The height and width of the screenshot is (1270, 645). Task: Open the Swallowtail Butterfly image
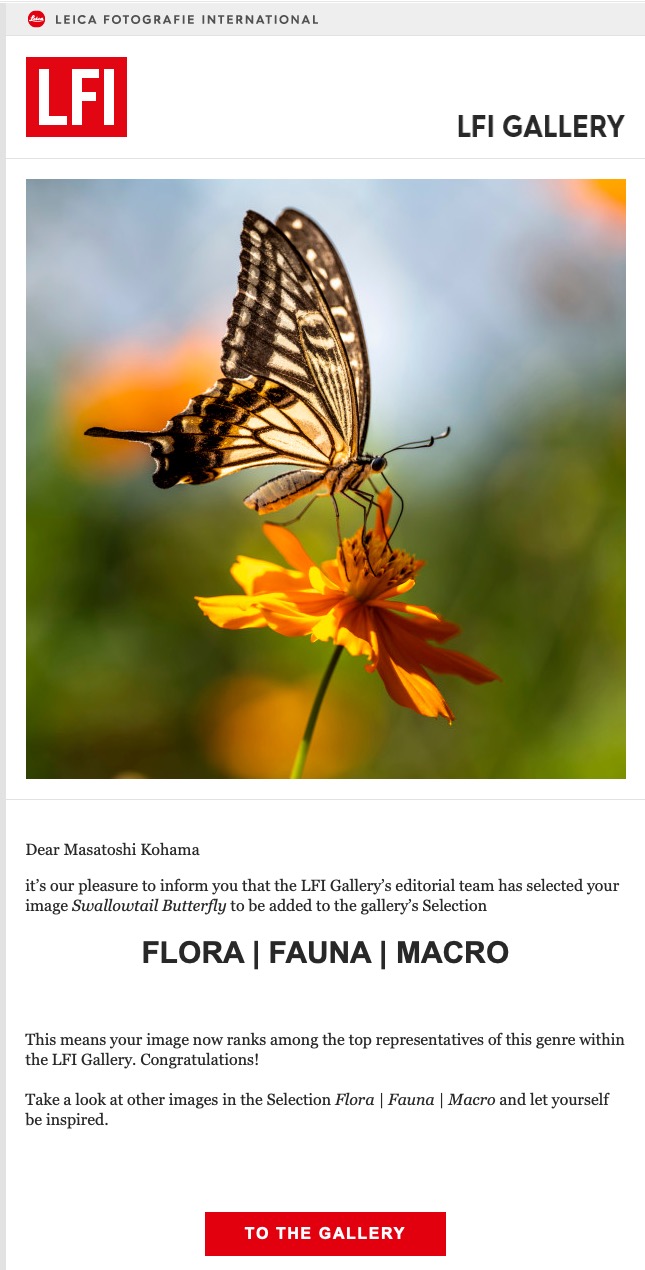(326, 479)
